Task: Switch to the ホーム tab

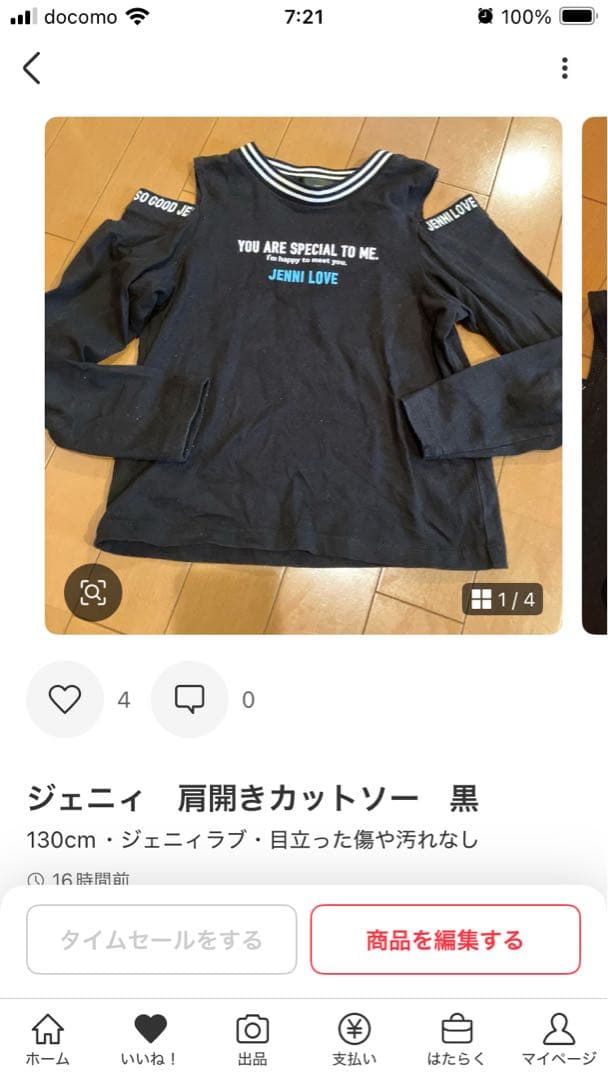Action: pos(47,1039)
